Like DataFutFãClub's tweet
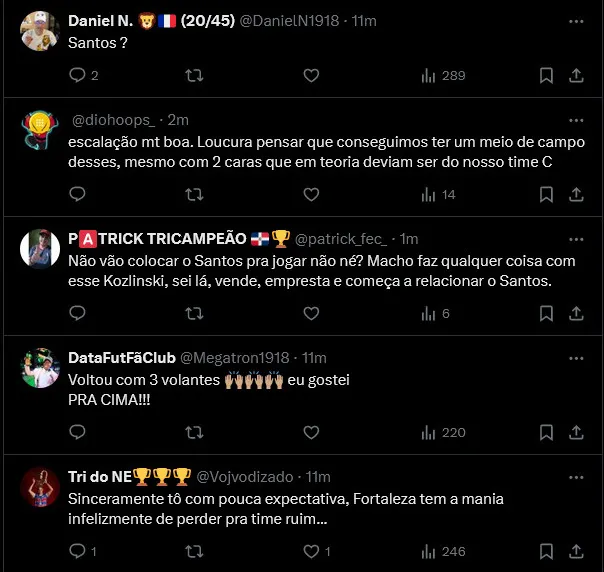Image resolution: width=604 pixels, height=572 pixels. 311,432
